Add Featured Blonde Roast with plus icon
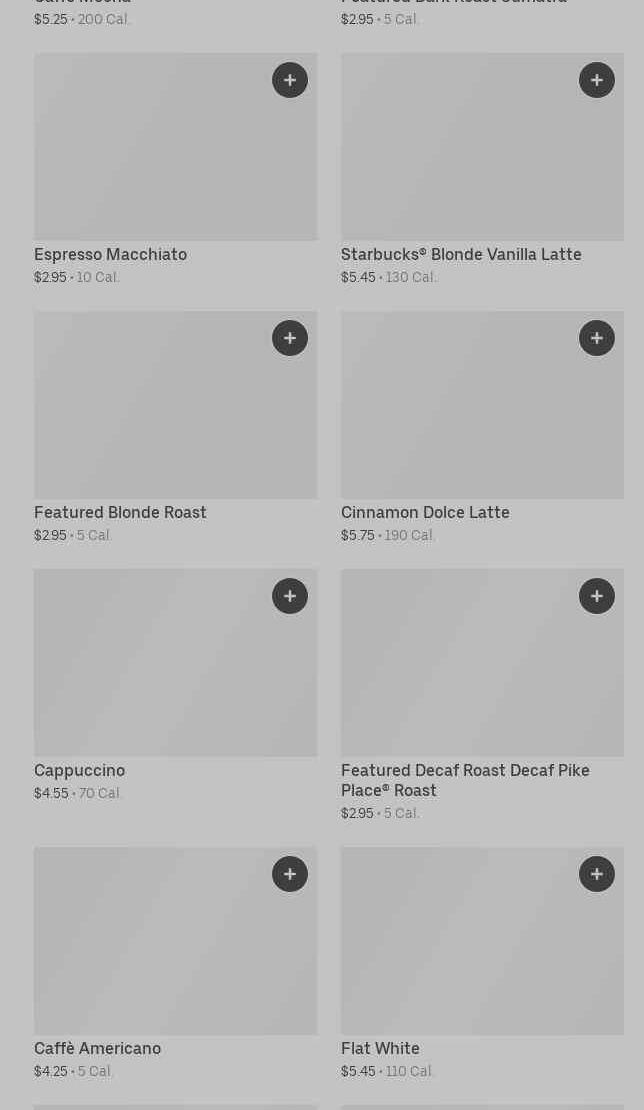The width and height of the screenshot is (644, 1110). (290, 338)
